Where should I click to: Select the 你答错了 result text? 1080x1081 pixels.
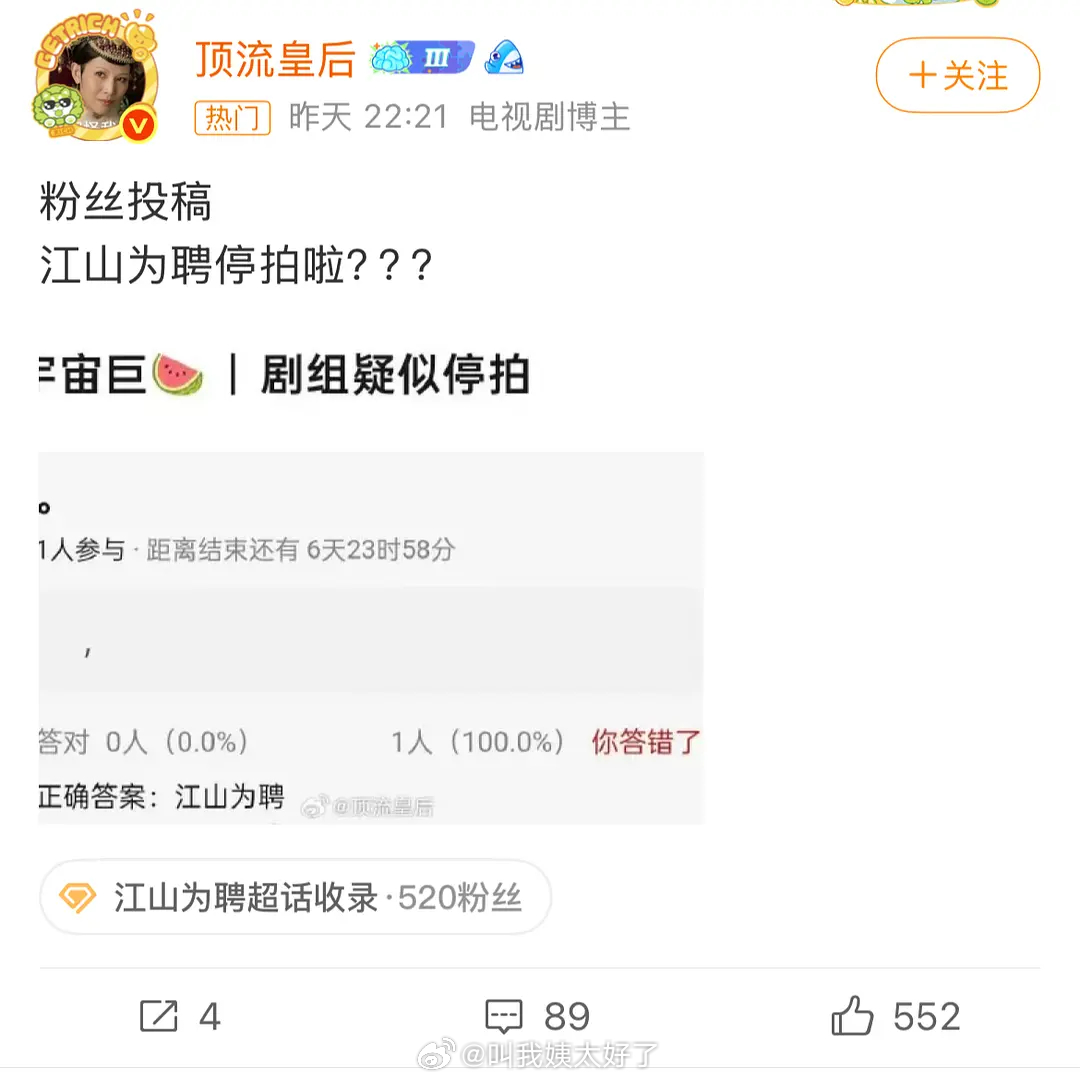(645, 740)
